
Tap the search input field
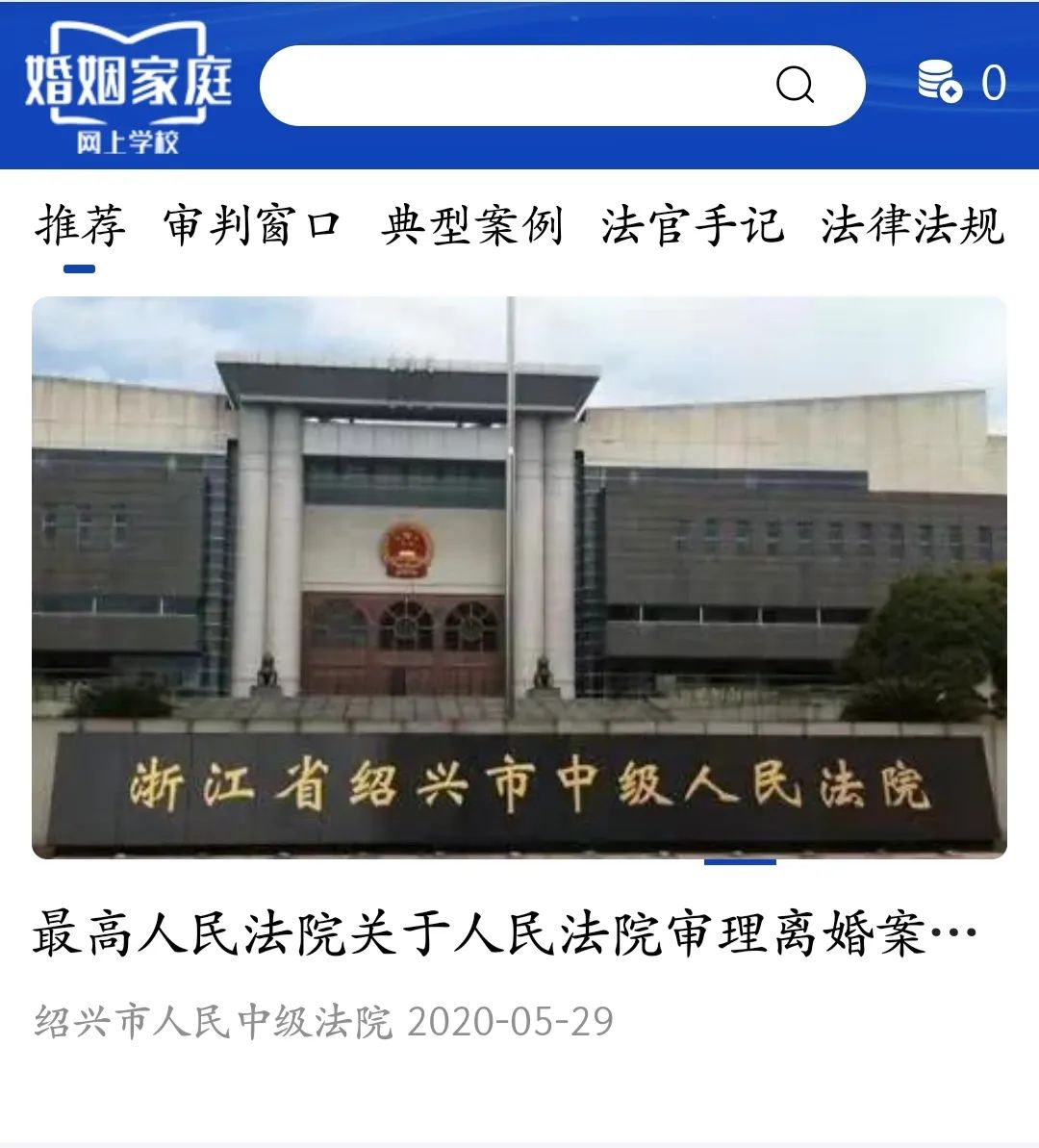[510, 86]
